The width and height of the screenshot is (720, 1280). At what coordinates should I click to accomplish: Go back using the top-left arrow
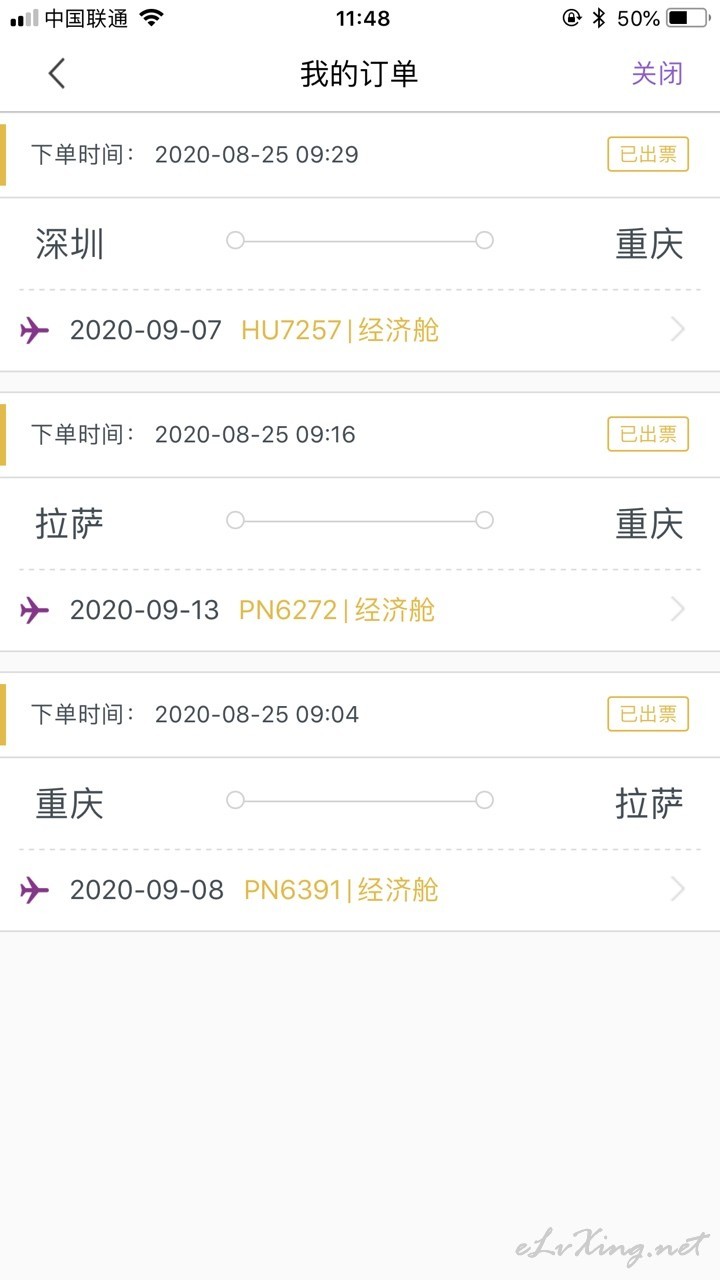click(57, 73)
